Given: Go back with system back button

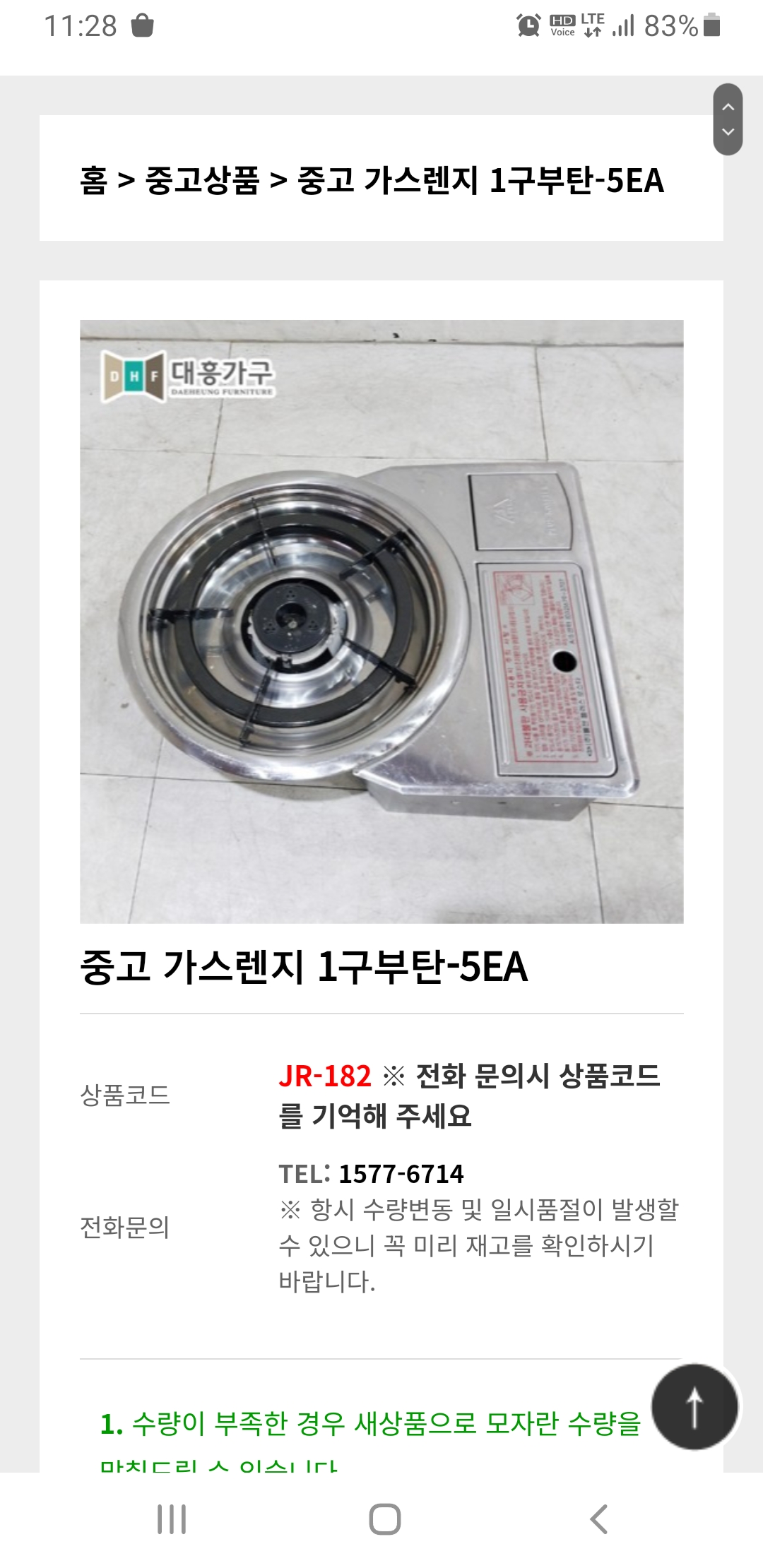Looking at the screenshot, I should [598, 1519].
